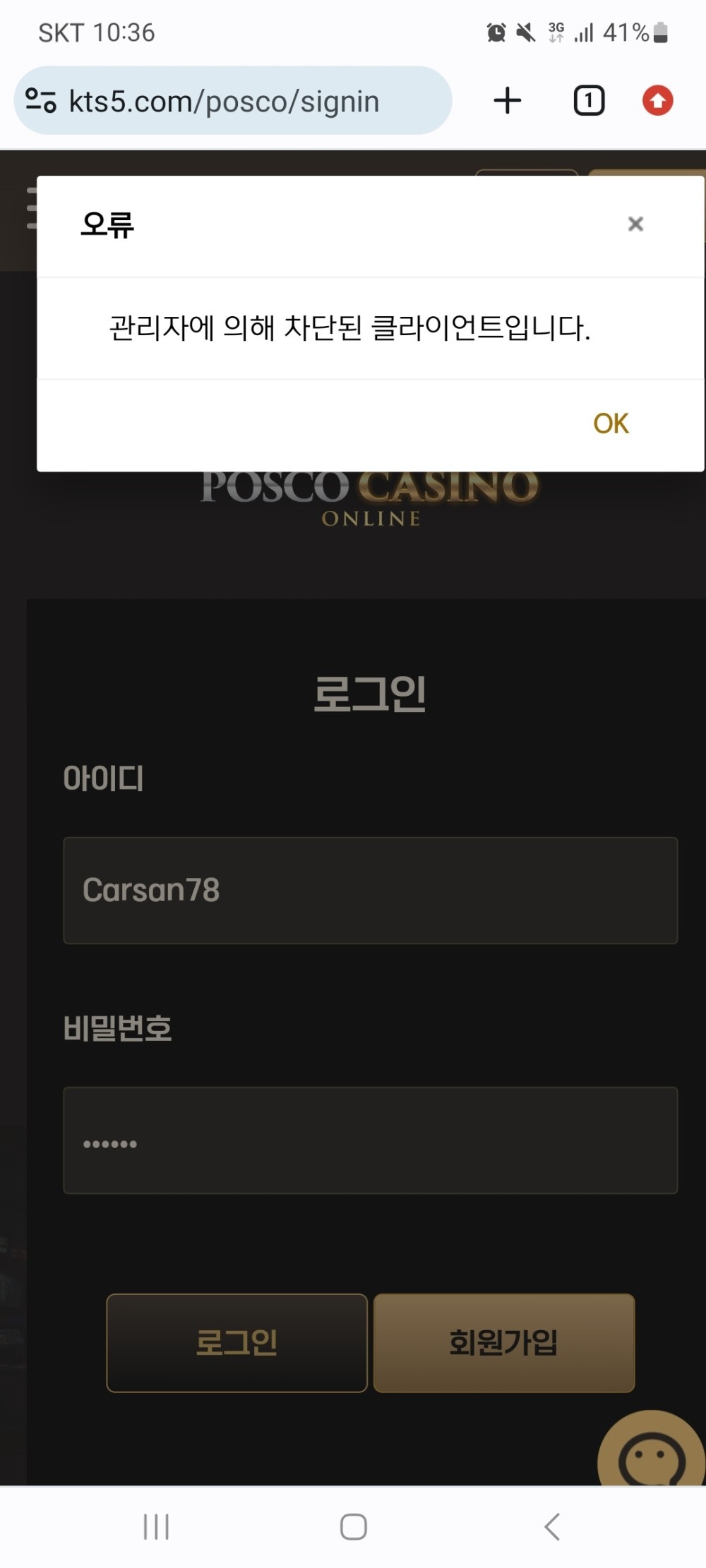Image resolution: width=706 pixels, height=1568 pixels.
Task: Open recent apps from navigation bar
Action: pyautogui.click(x=156, y=1526)
